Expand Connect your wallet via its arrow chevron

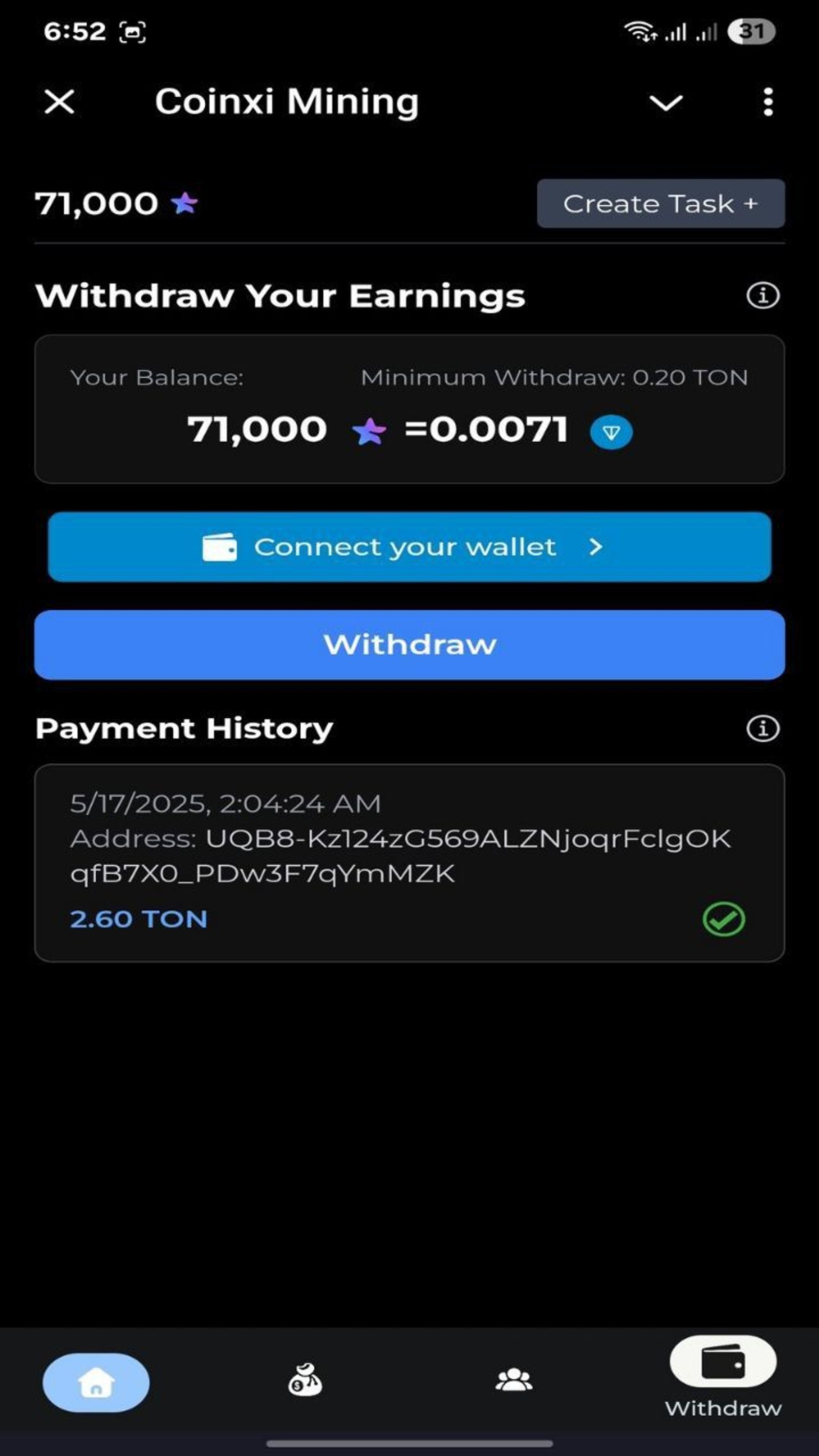point(595,547)
